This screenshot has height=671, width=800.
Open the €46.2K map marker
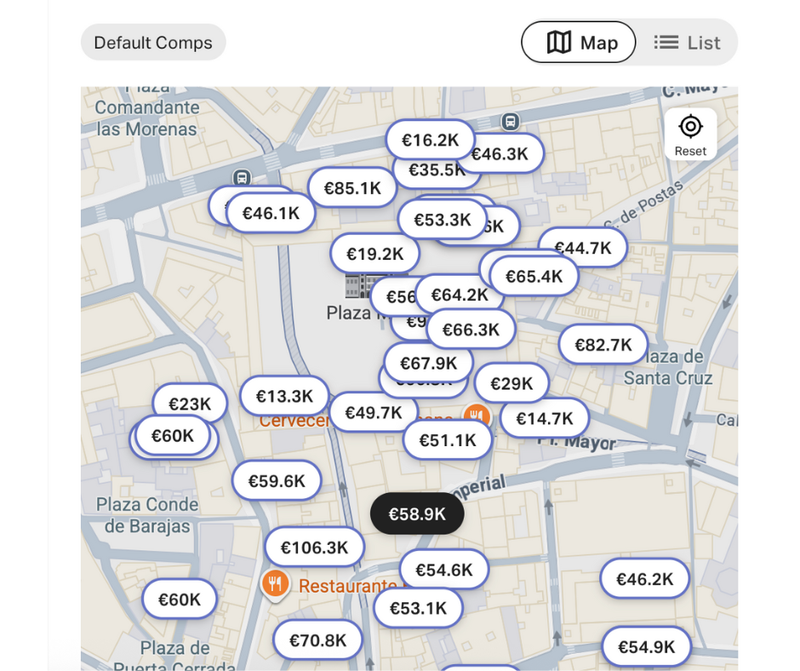(644, 579)
